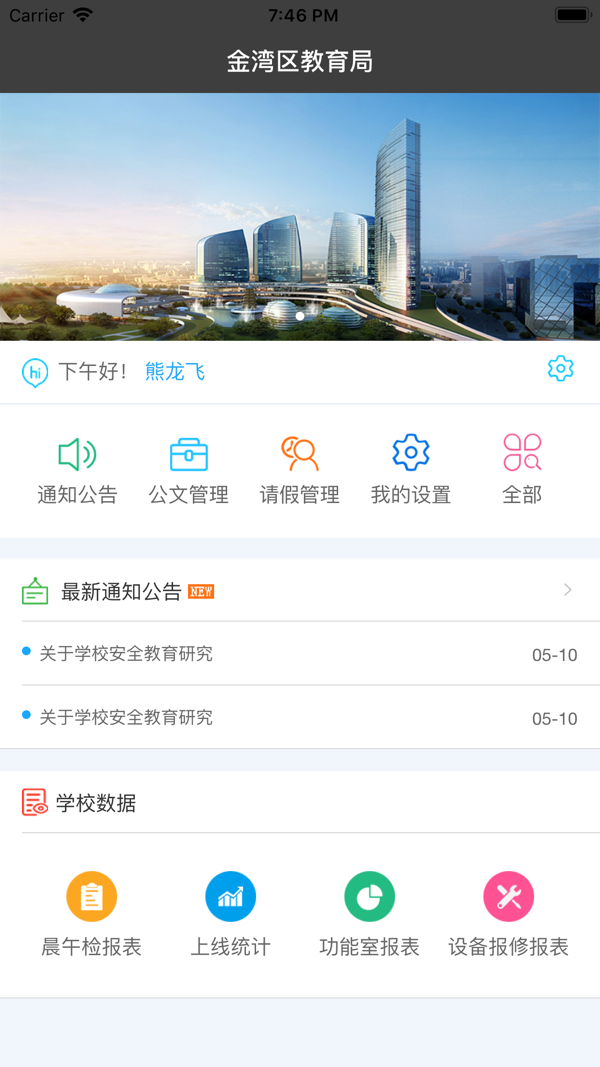Image resolution: width=600 pixels, height=1067 pixels.
Task: Show 全部 all functions
Action: point(522,468)
